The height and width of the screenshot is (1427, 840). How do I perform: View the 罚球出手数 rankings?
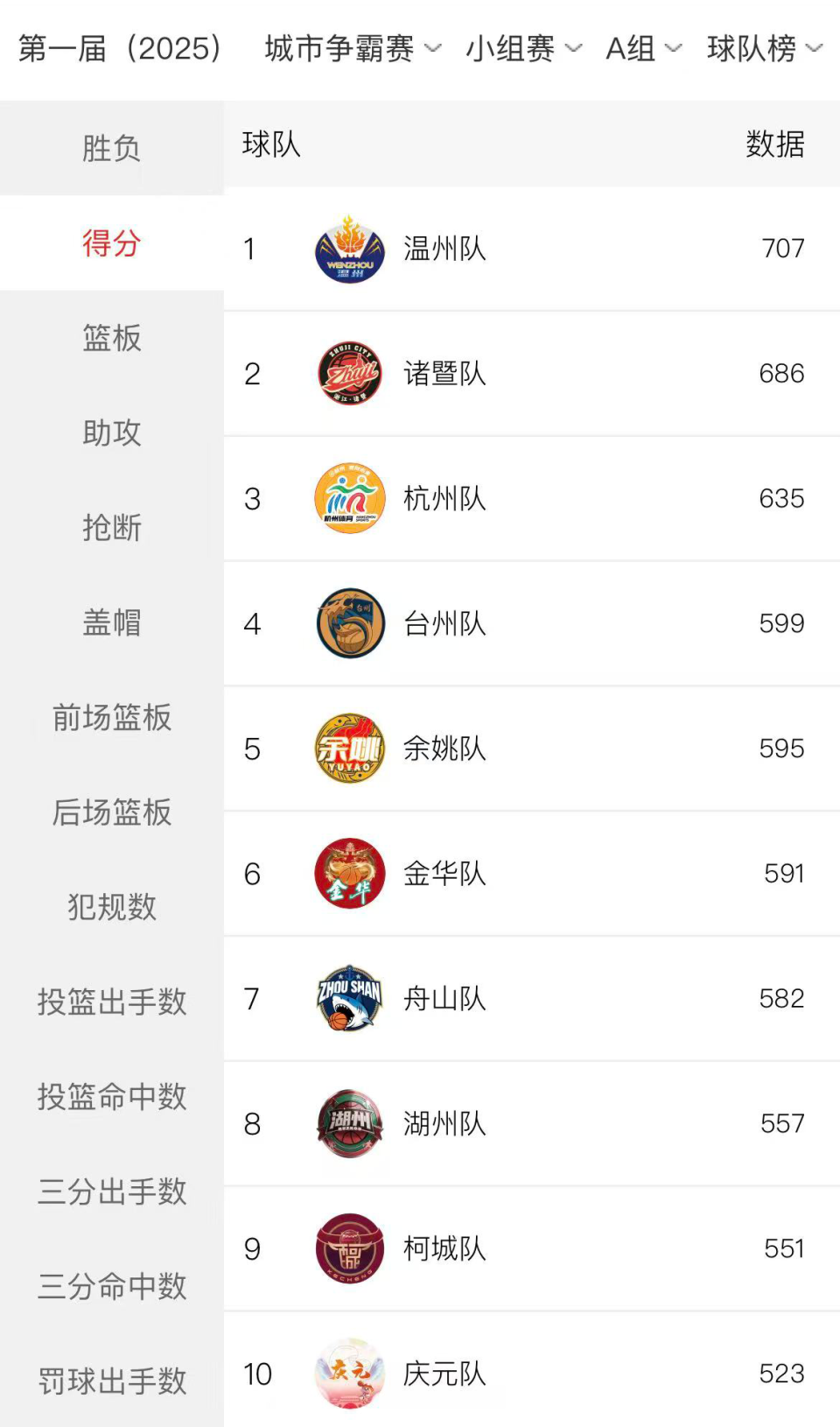point(111,1381)
